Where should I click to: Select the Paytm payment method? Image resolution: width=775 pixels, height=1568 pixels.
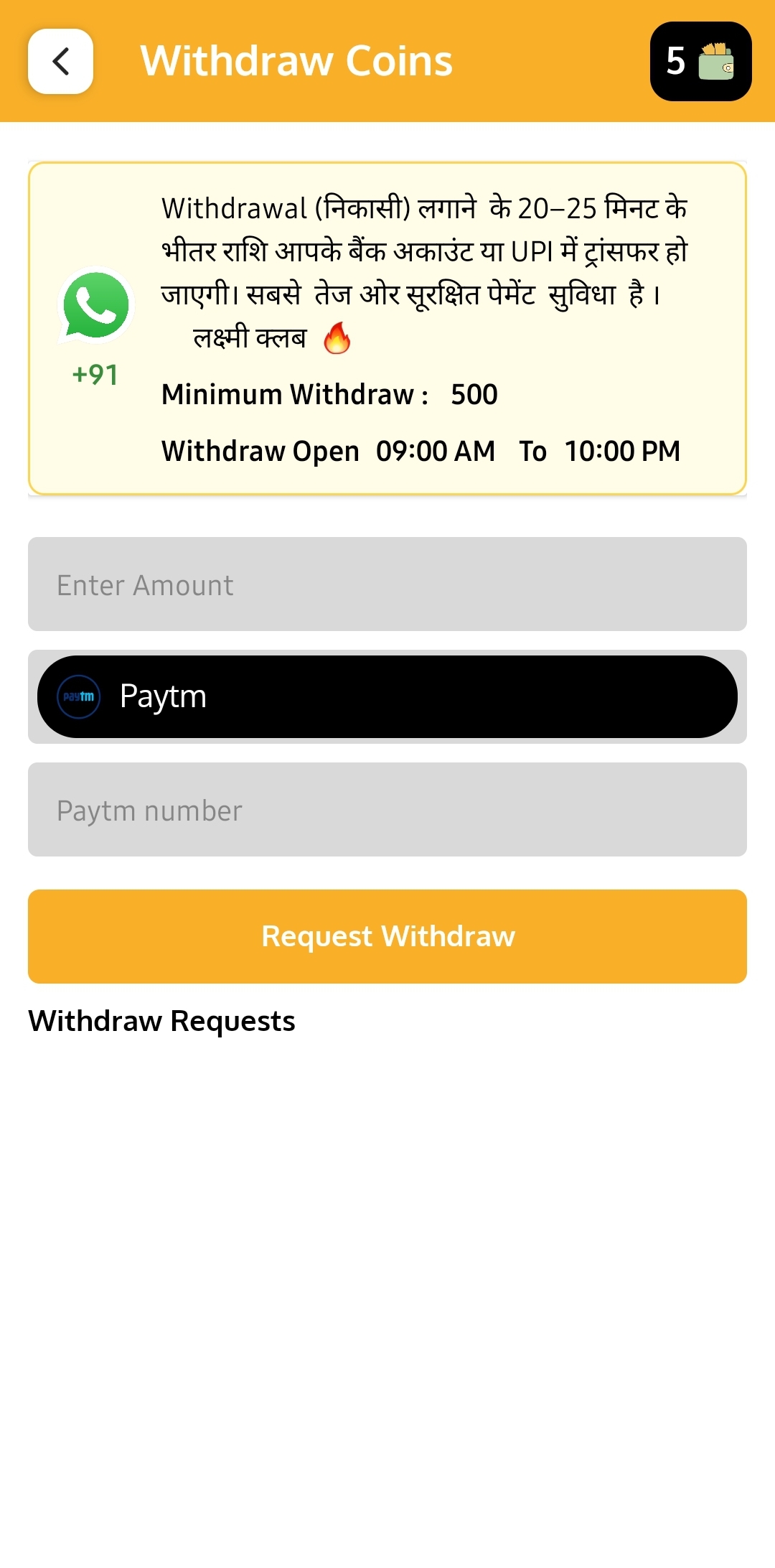tap(387, 696)
